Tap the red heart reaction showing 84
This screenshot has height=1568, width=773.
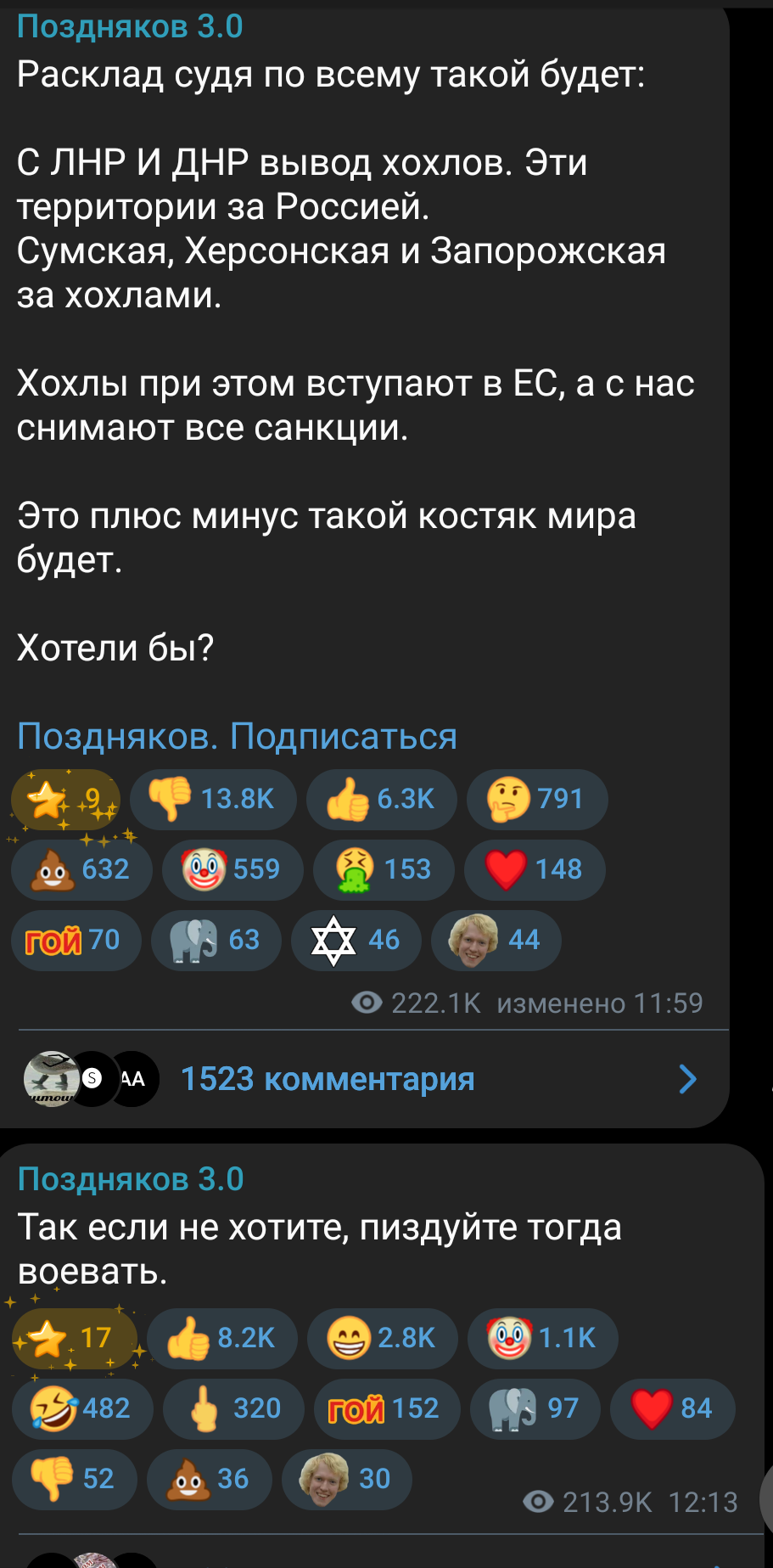pyautogui.click(x=673, y=1408)
